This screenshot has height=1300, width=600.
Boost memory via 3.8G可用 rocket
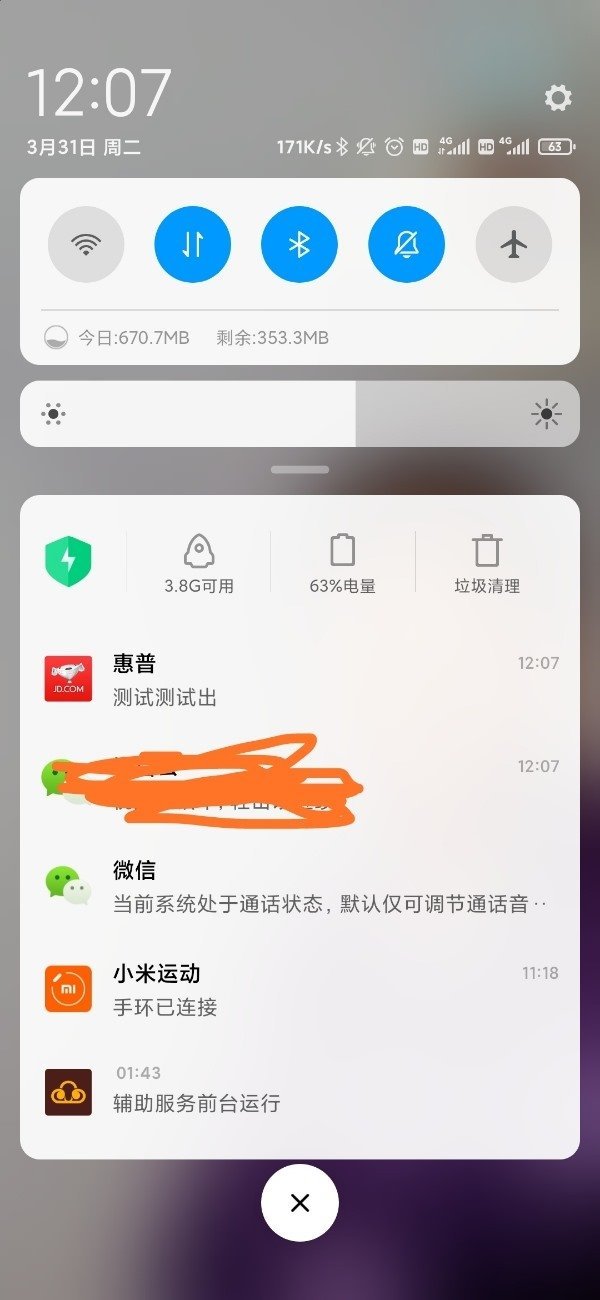point(199,563)
